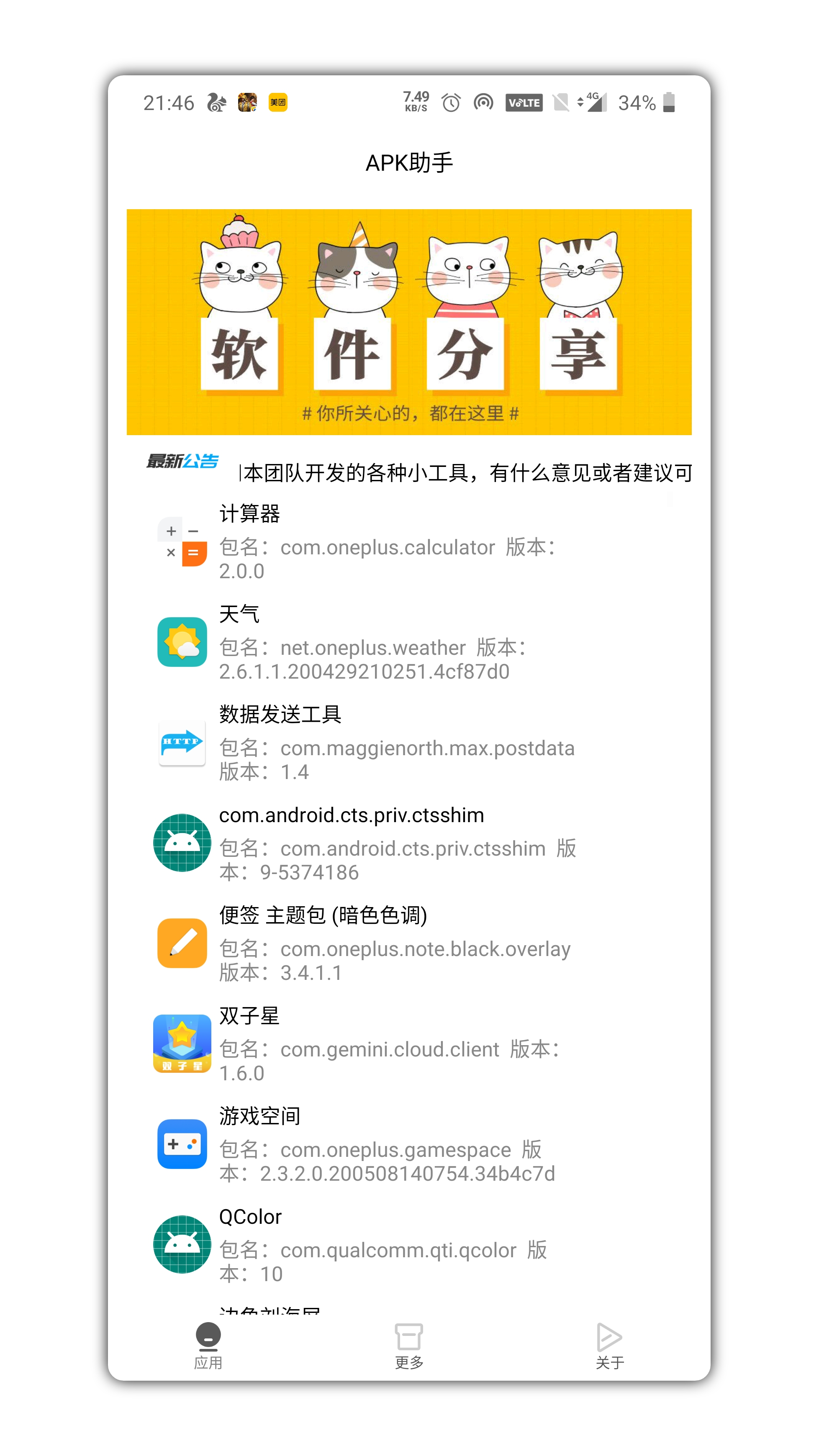Select the HTTP 数据发送工具 icon

coord(182,744)
